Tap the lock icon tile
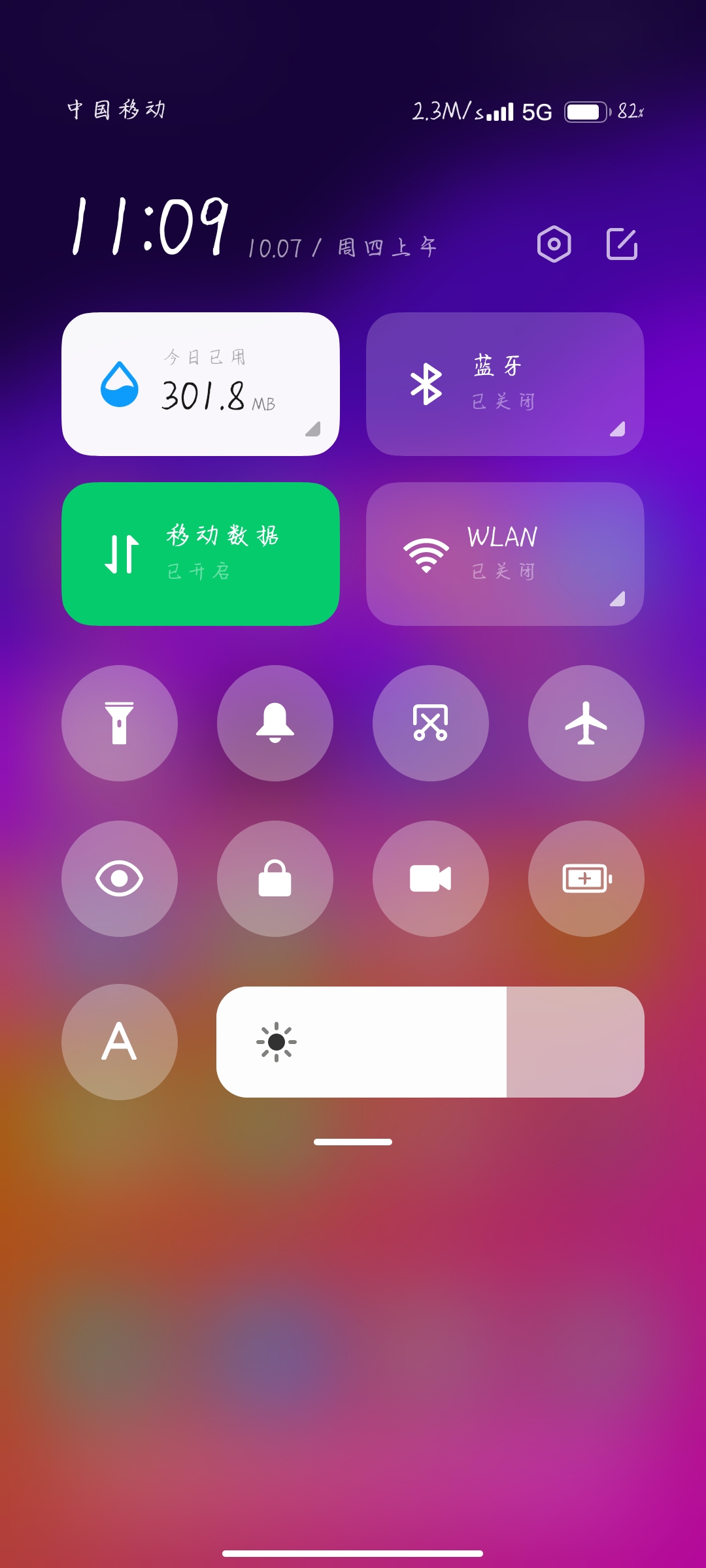Image resolution: width=706 pixels, height=1568 pixels. pyautogui.click(x=275, y=879)
